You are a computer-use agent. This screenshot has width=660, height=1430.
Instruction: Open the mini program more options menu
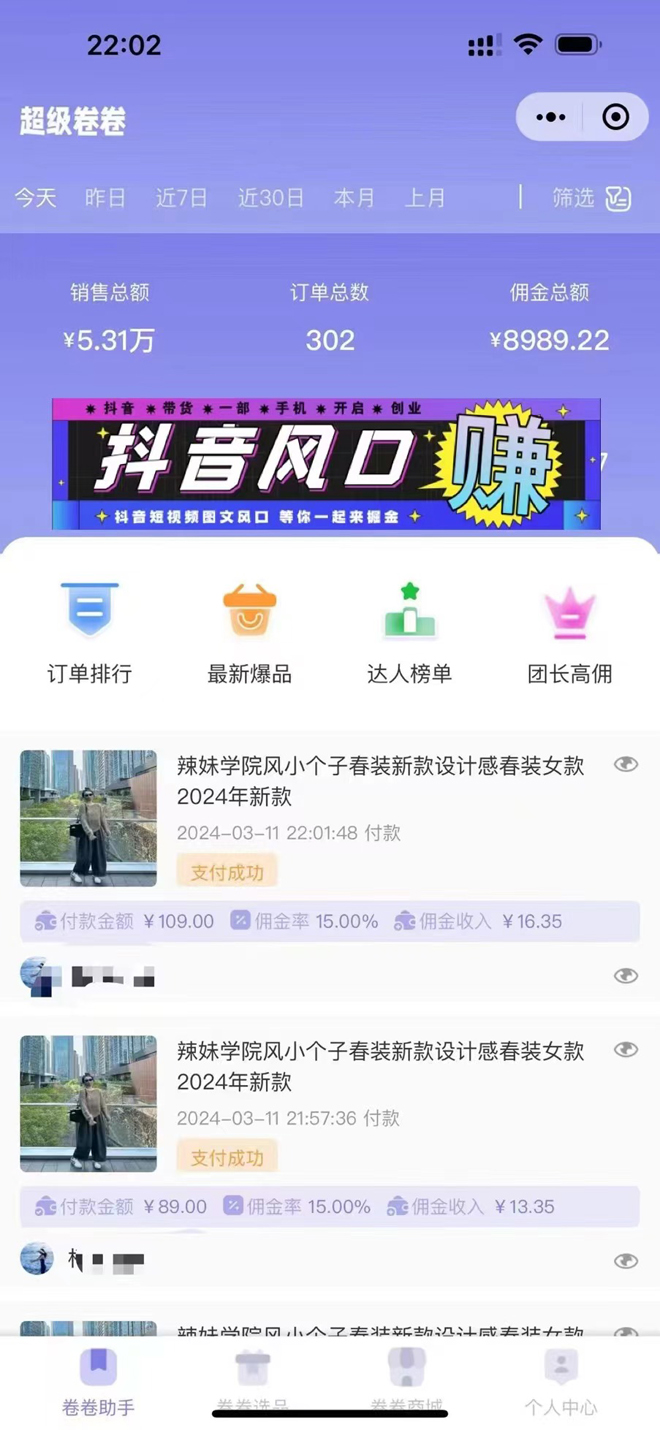[x=550, y=118]
